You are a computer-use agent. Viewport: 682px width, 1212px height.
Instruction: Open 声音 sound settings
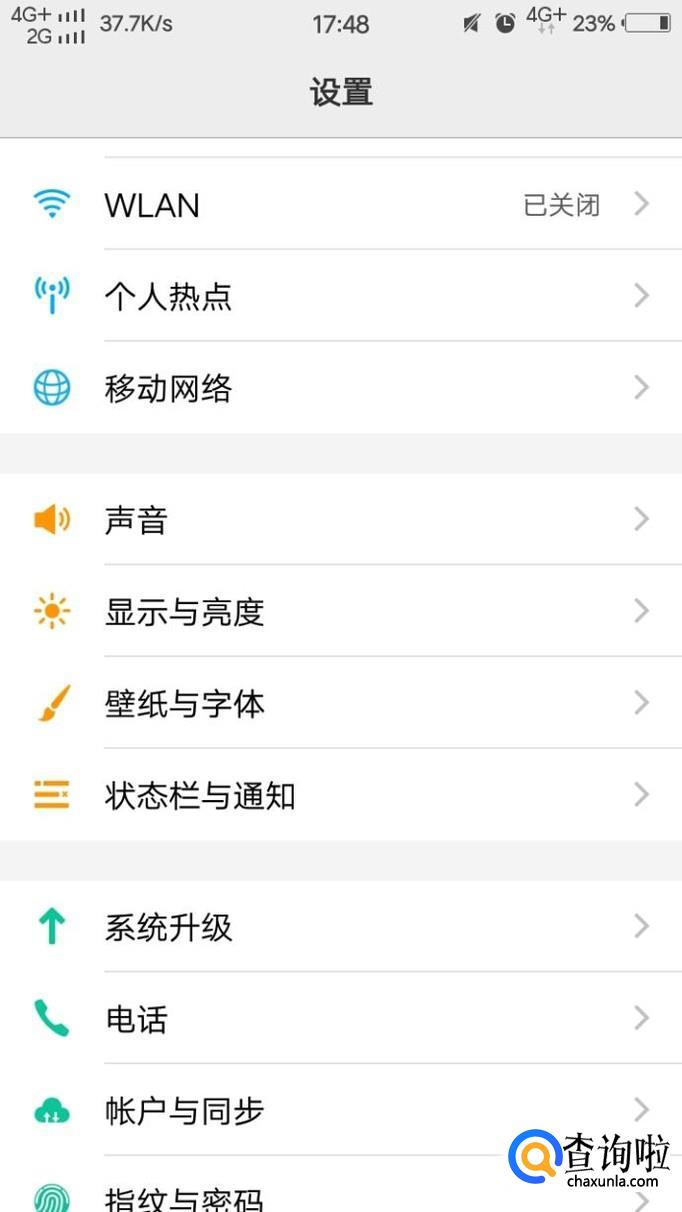340,520
